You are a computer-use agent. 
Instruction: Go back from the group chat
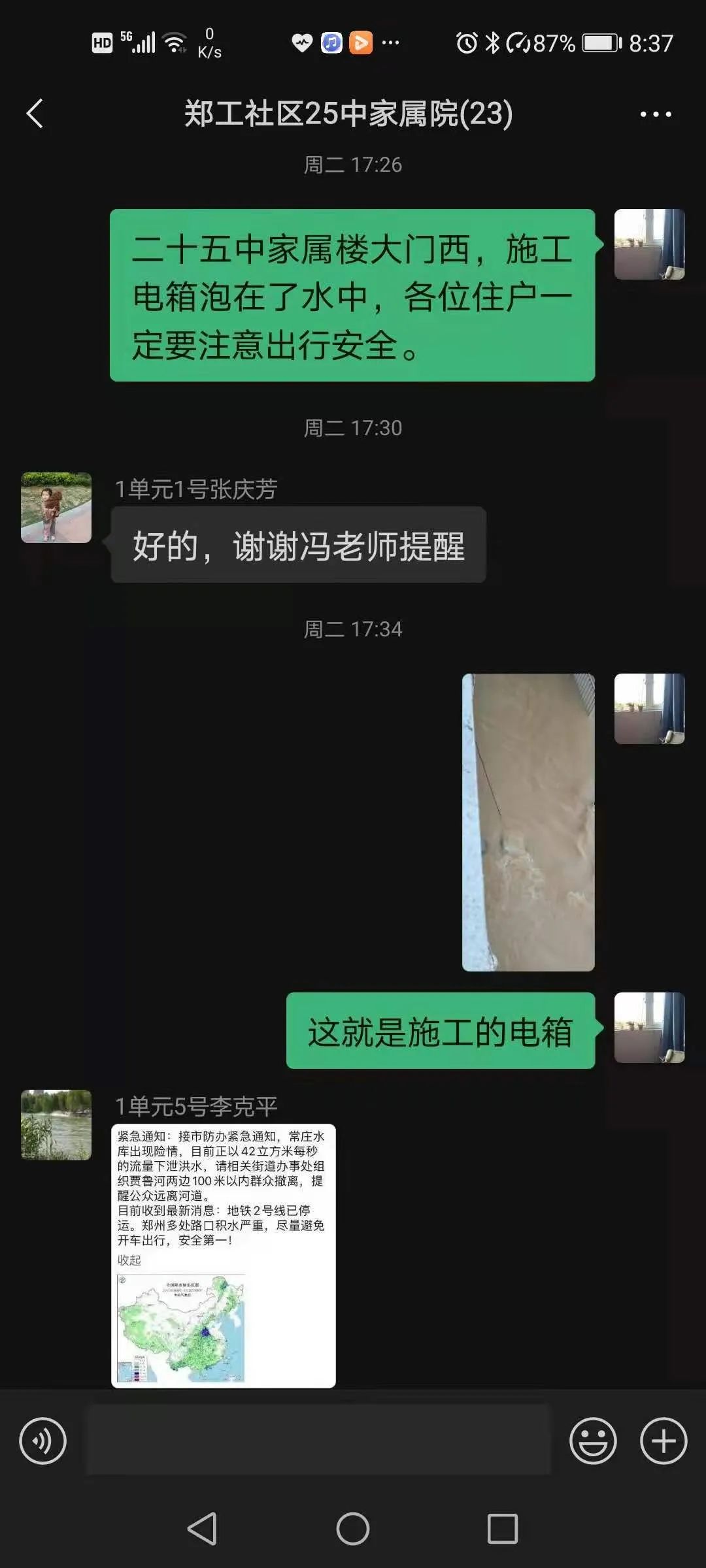click(x=35, y=114)
